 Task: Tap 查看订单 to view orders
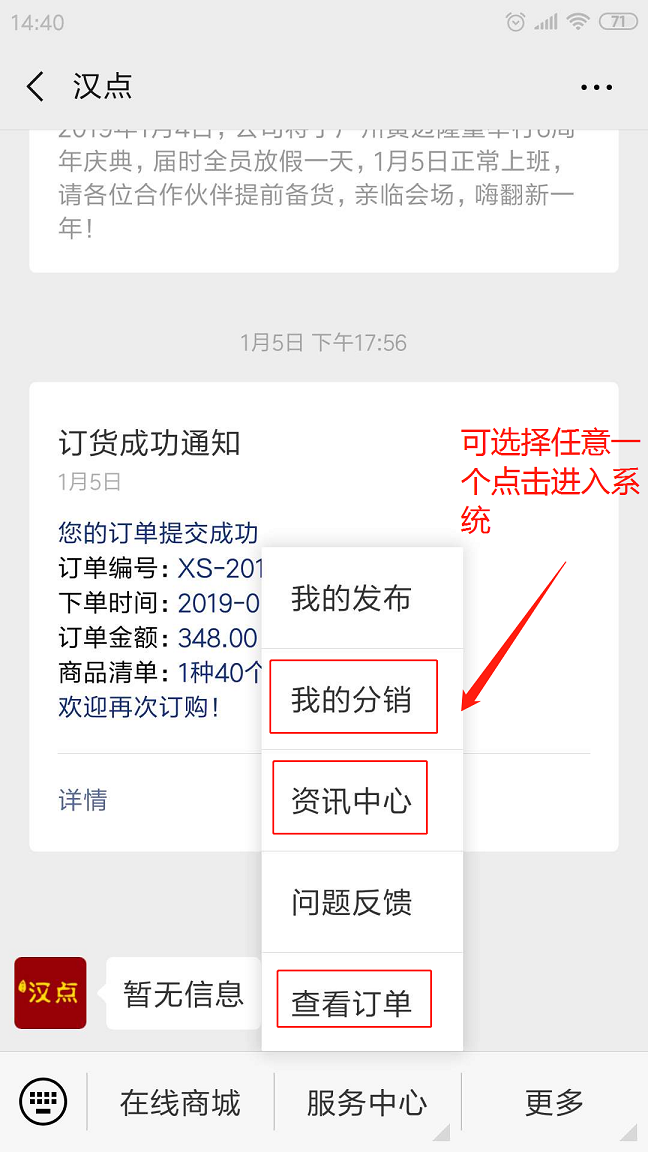[x=351, y=1002]
